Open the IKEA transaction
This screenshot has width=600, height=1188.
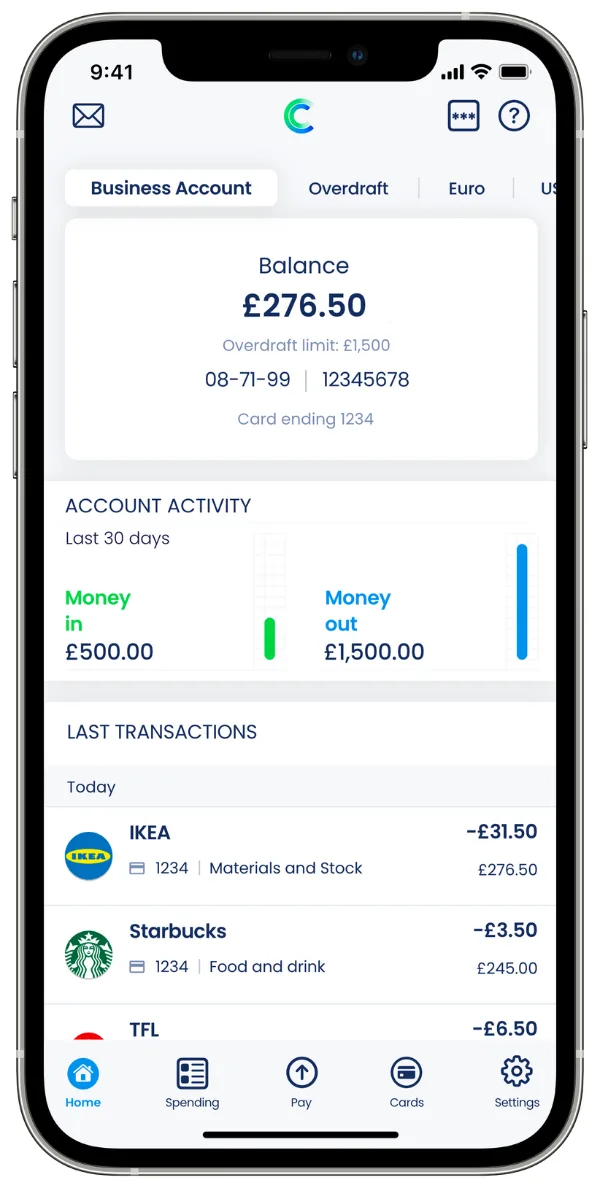(x=300, y=856)
